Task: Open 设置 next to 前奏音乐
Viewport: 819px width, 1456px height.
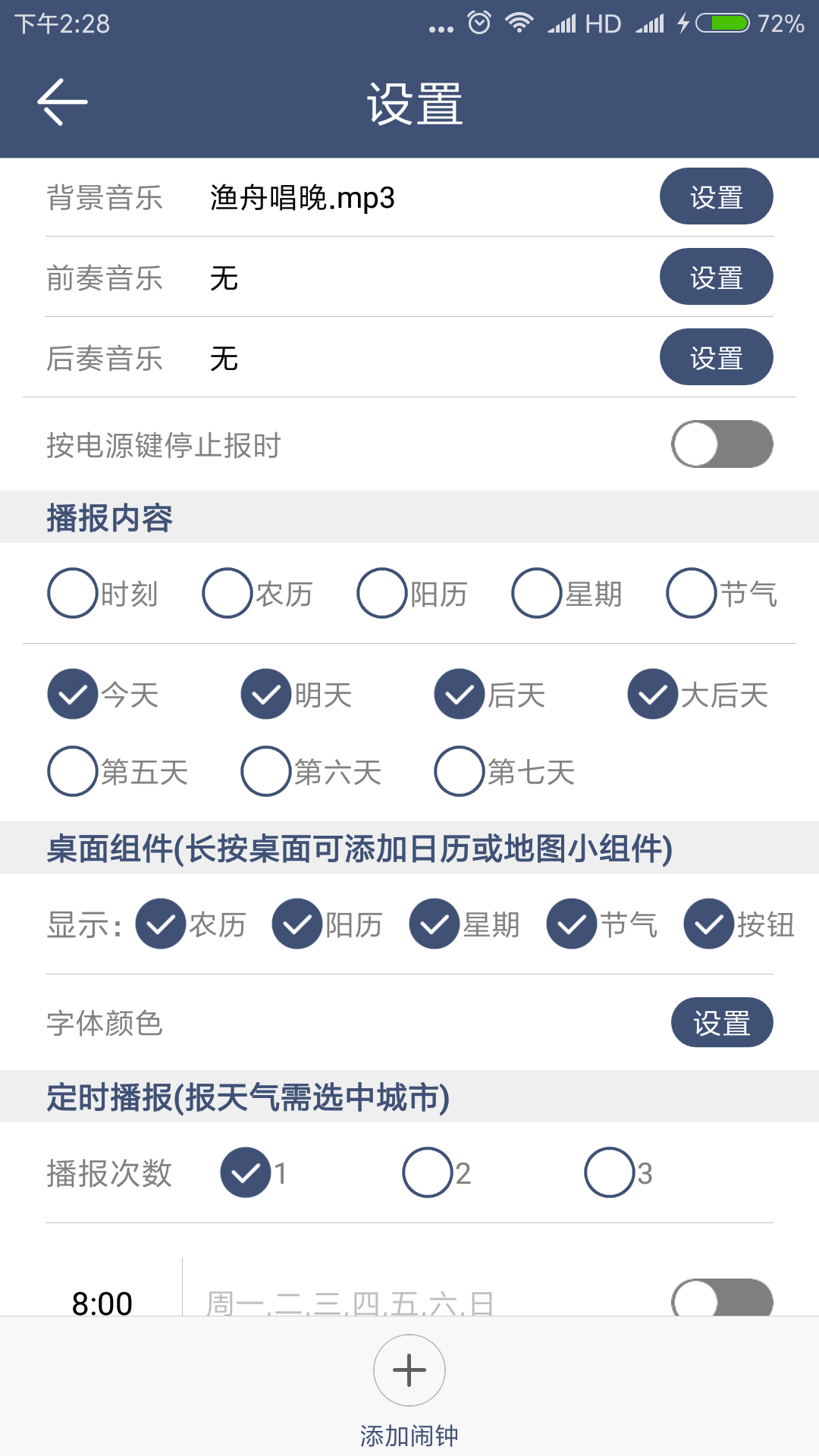Action: pyautogui.click(x=716, y=277)
